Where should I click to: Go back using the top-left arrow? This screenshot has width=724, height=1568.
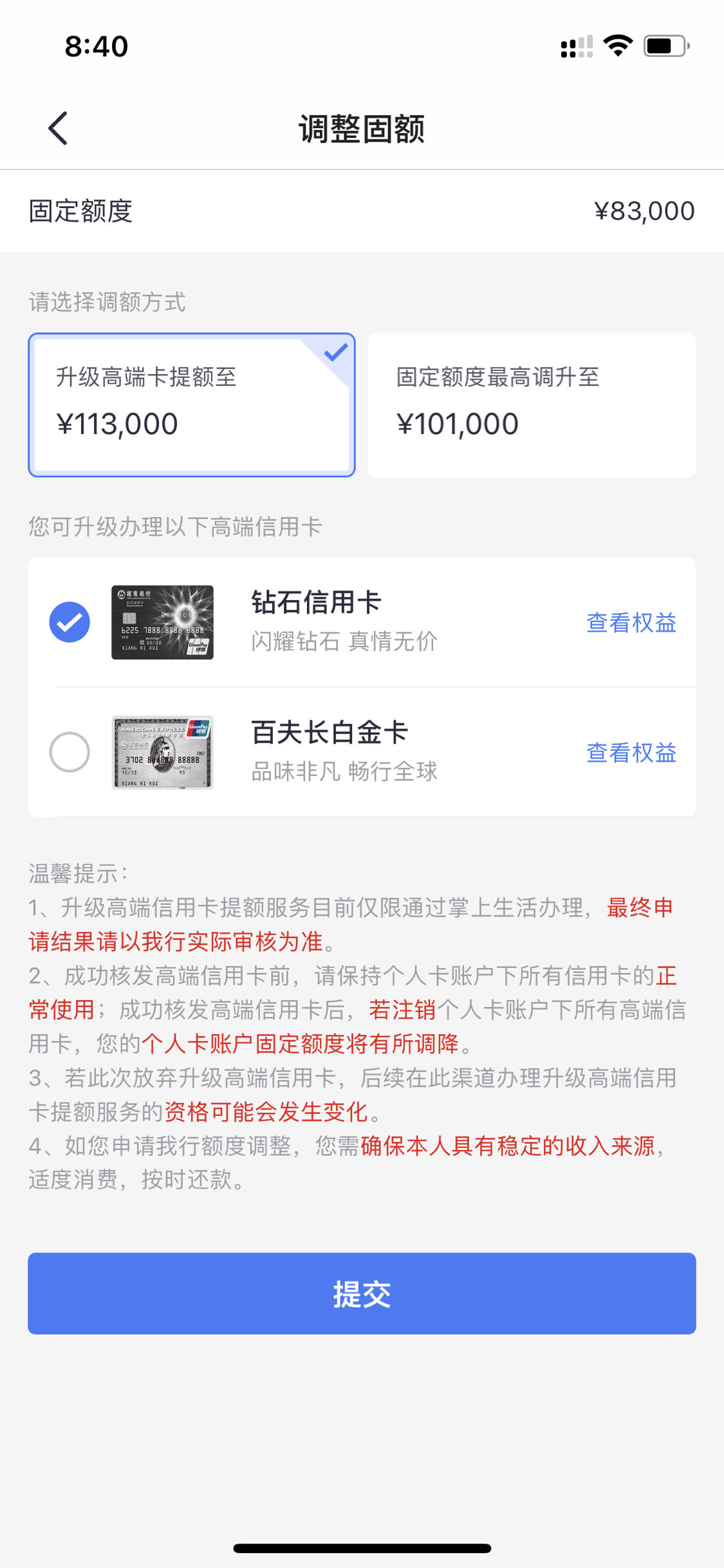pos(58,128)
